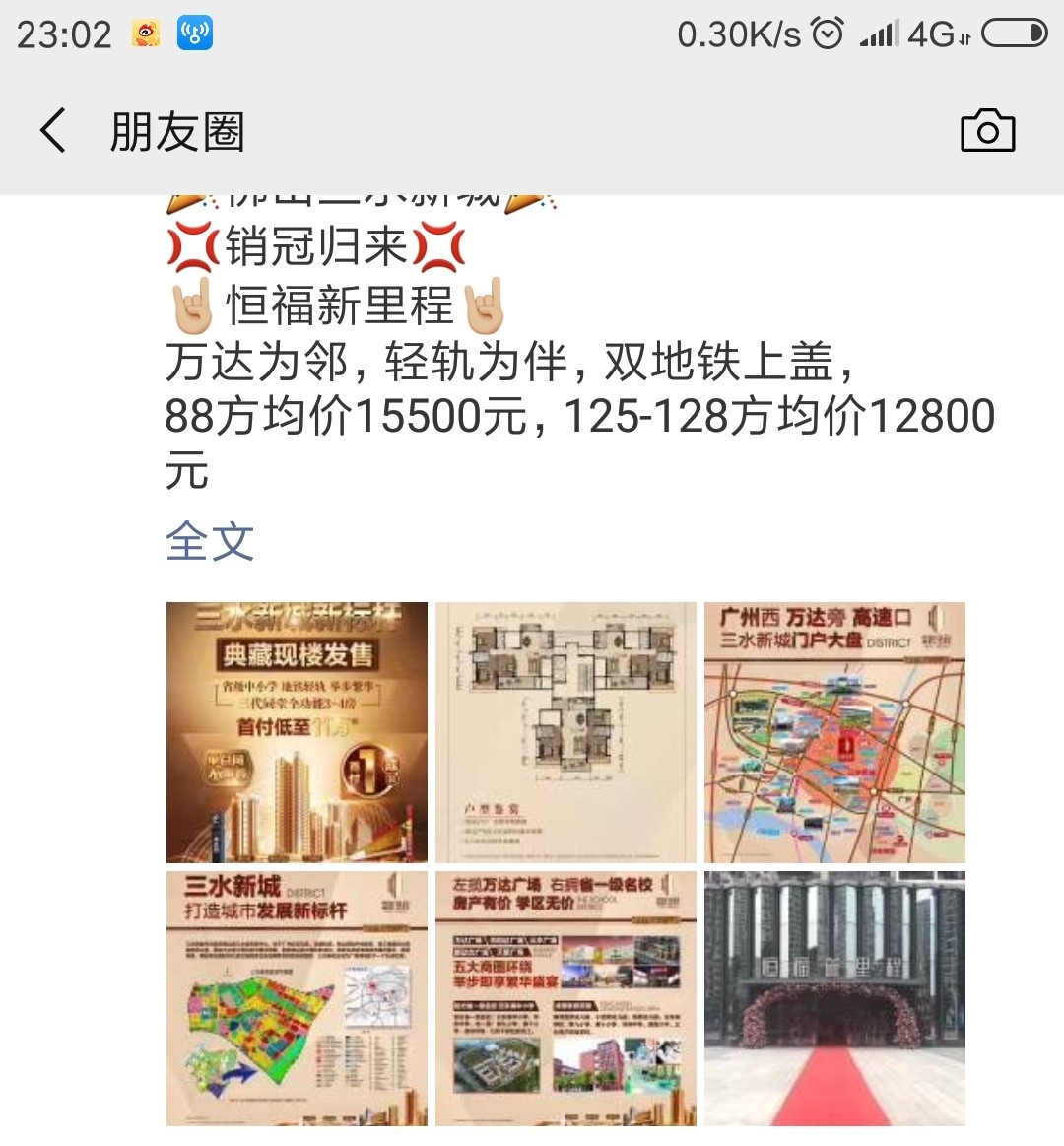This screenshot has height=1146, width=1064.
Task: View the floor plan image
Action: [565, 732]
